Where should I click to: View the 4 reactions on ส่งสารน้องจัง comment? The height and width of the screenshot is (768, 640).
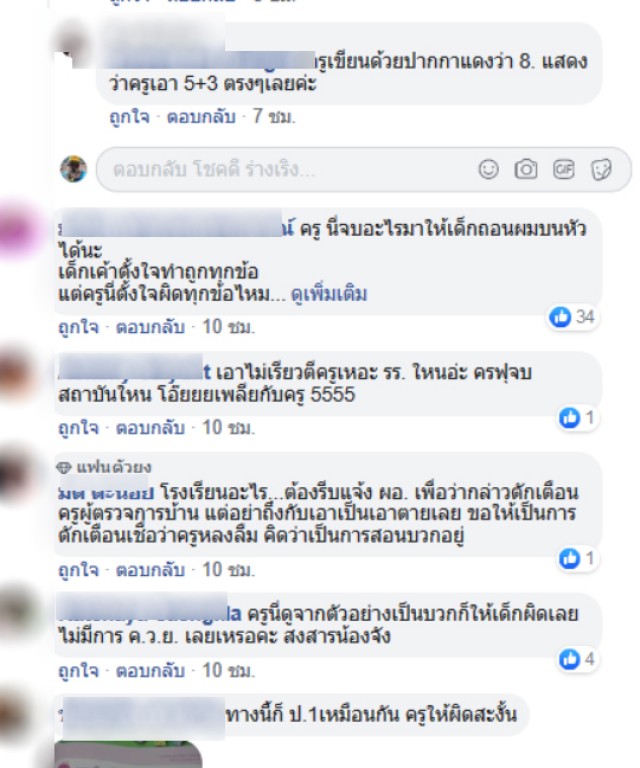coord(578,659)
